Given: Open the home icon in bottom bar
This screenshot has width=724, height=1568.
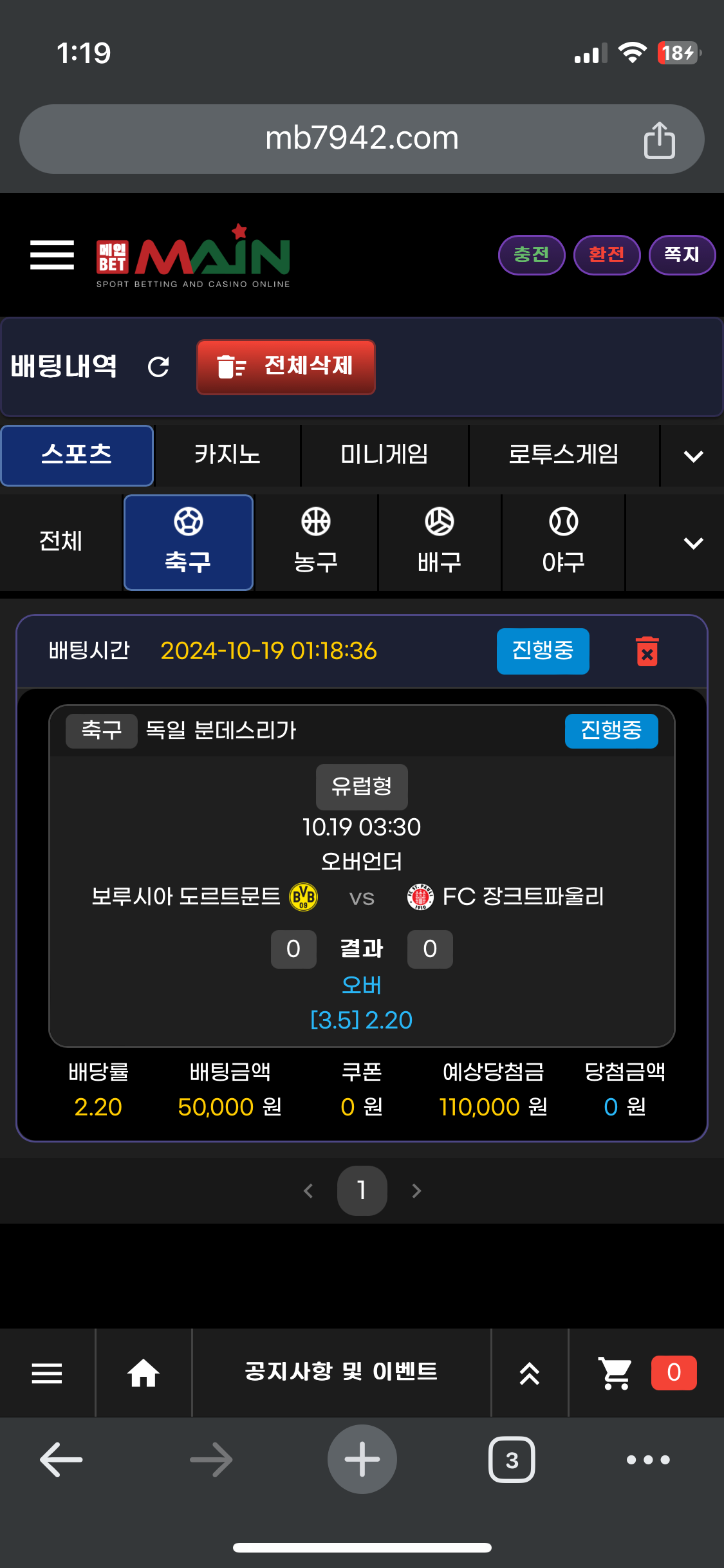Looking at the screenshot, I should (143, 1373).
